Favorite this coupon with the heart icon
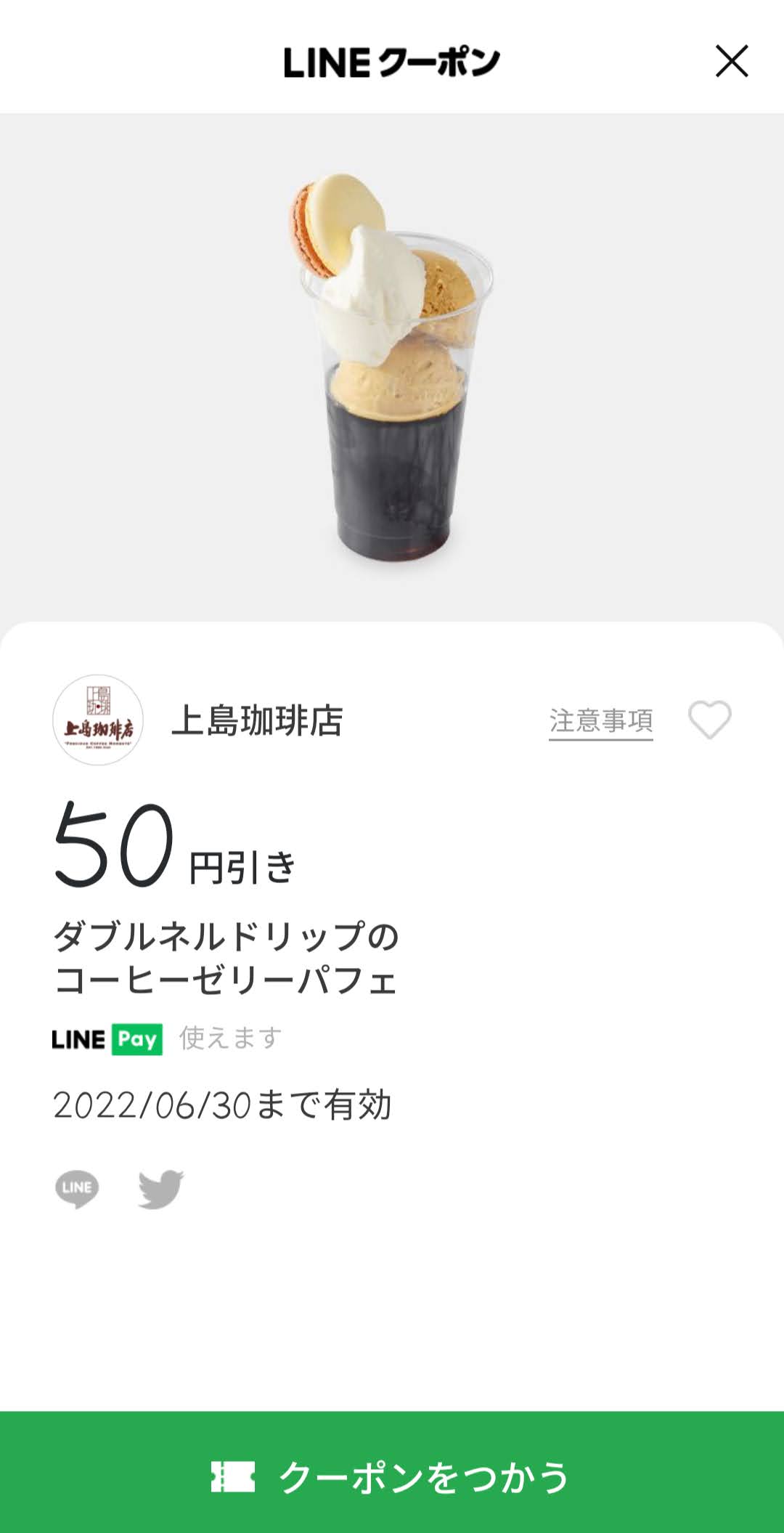The image size is (784, 1533). pos(709,720)
